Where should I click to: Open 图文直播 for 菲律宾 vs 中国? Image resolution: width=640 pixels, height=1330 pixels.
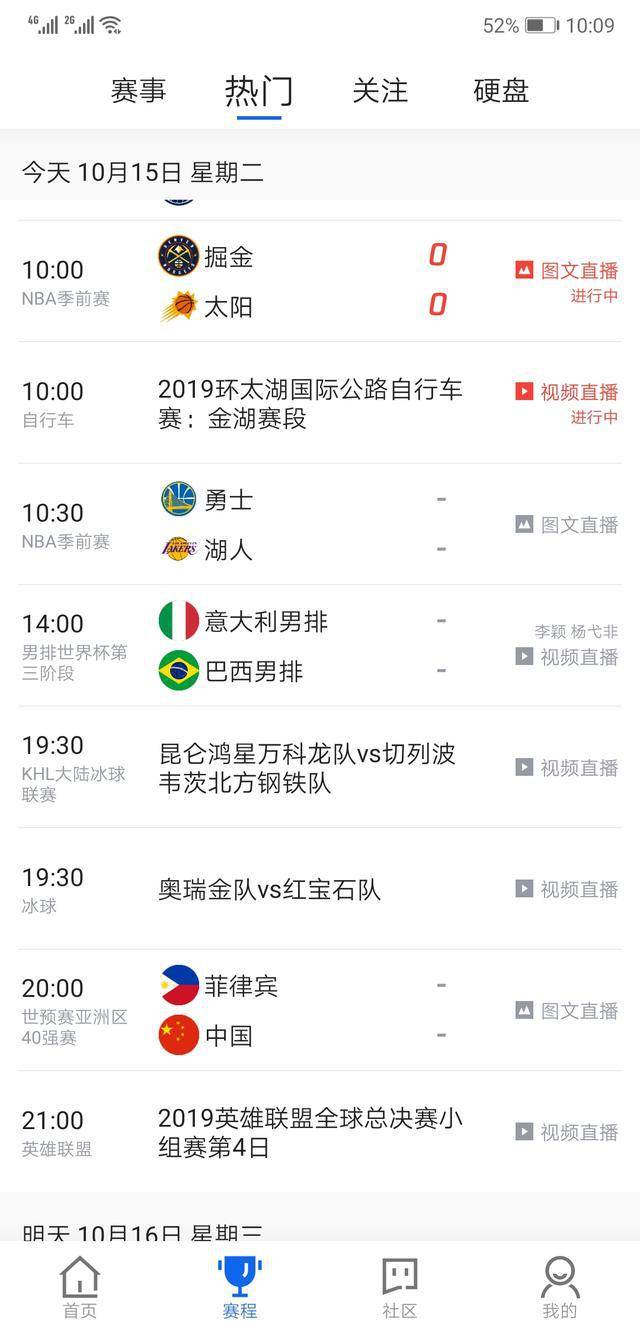[567, 1011]
